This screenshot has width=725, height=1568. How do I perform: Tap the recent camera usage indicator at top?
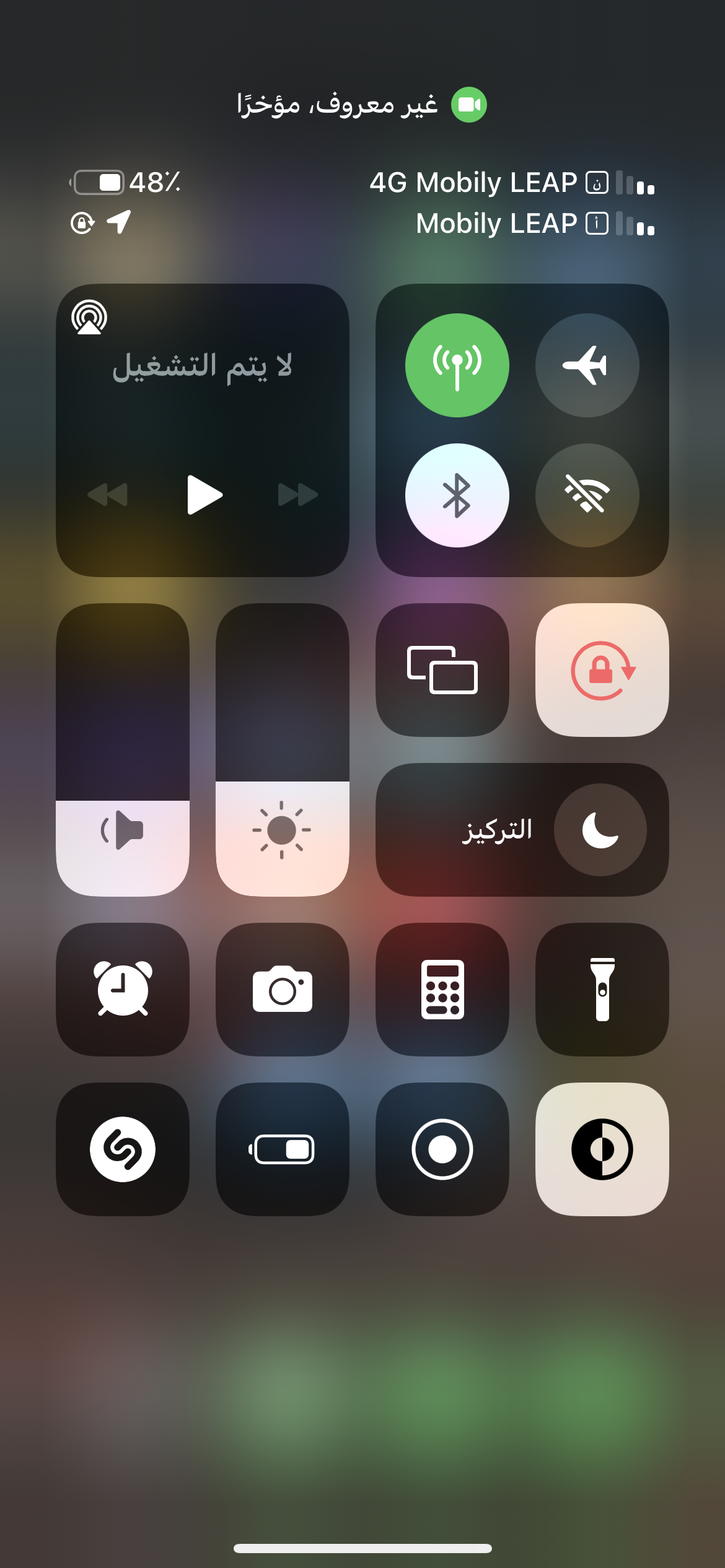tap(468, 105)
